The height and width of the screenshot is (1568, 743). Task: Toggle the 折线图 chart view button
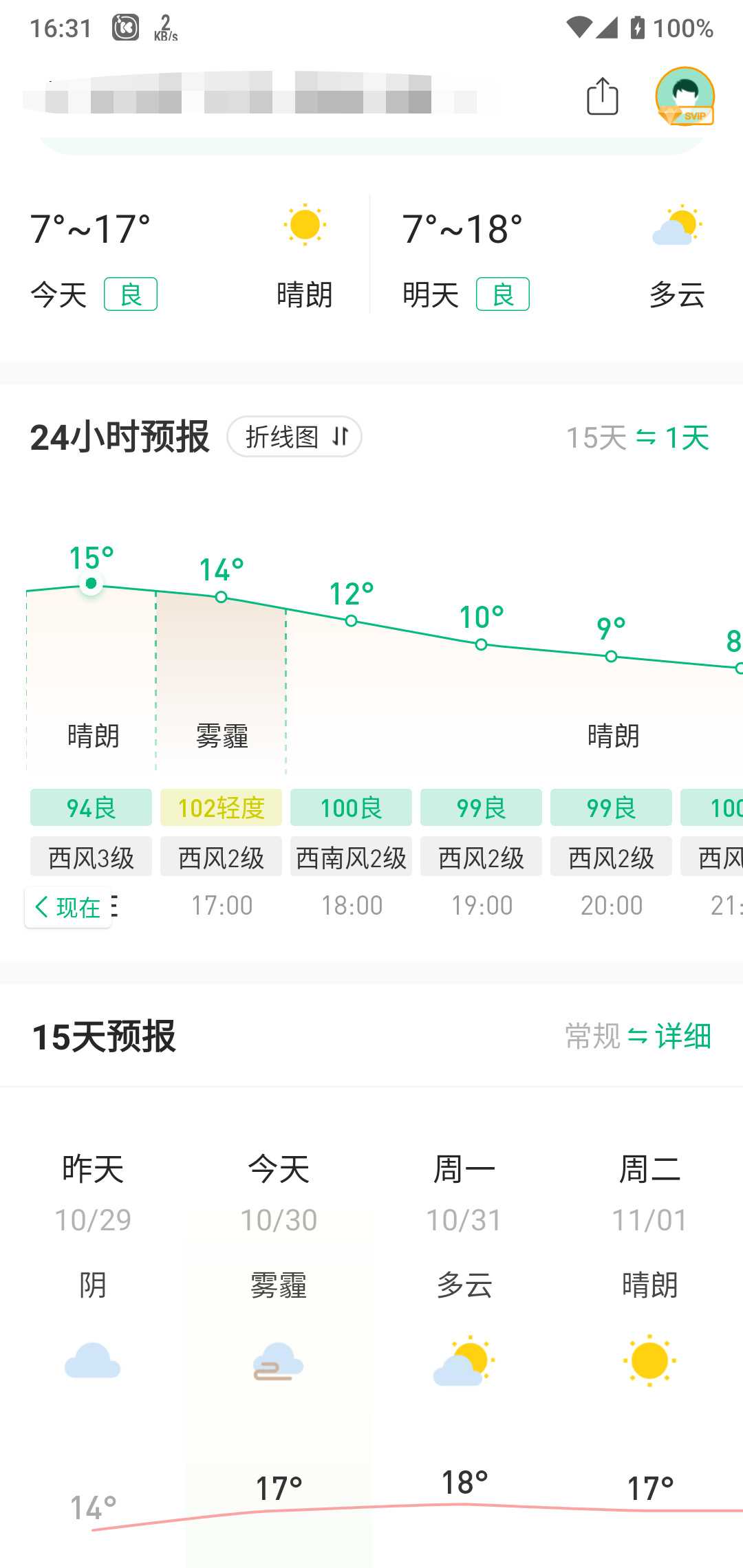[x=294, y=437]
